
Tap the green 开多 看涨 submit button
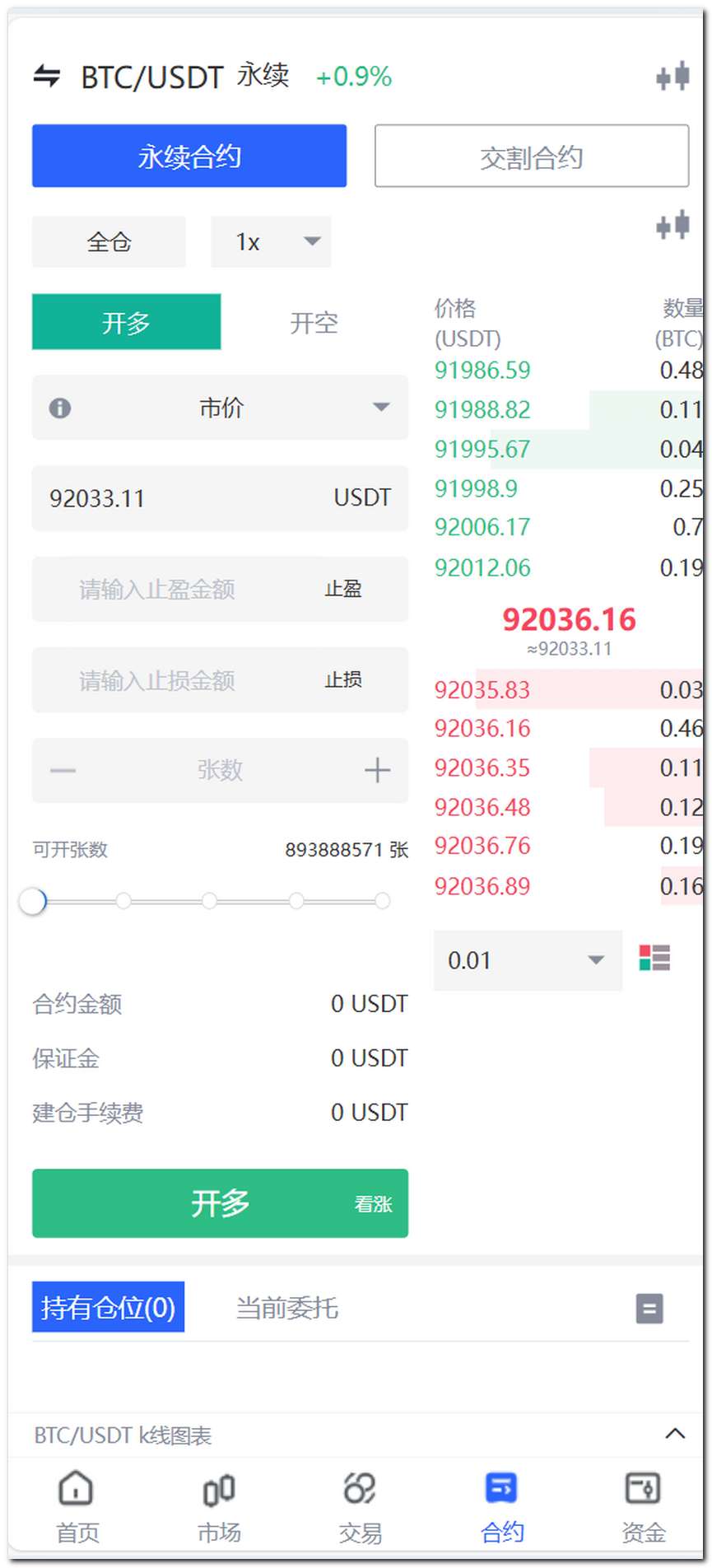point(220,1203)
